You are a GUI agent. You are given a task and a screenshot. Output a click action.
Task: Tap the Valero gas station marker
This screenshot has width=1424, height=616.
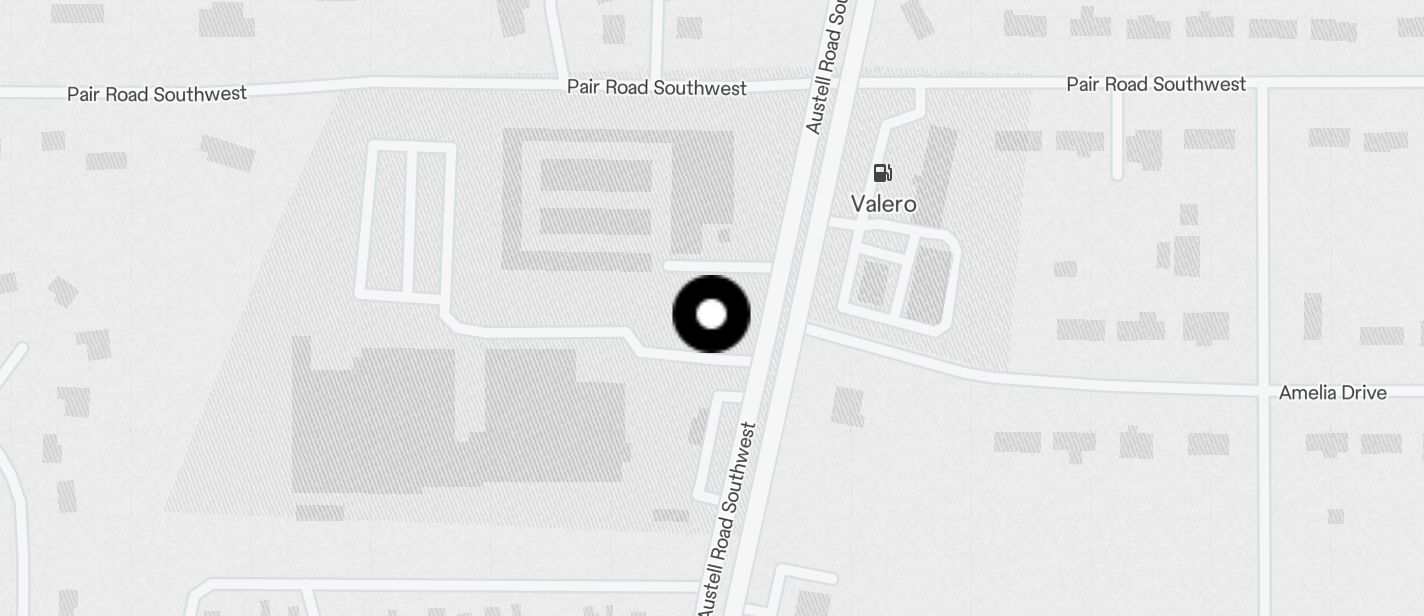(x=883, y=174)
